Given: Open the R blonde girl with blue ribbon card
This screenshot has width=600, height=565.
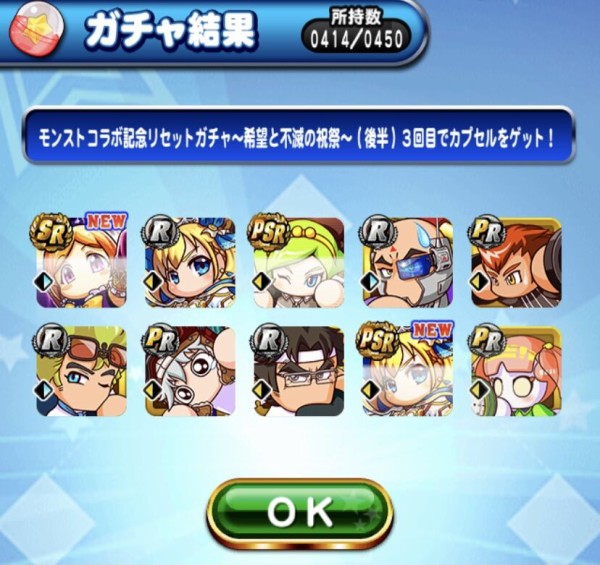Looking at the screenshot, I should tap(190, 262).
